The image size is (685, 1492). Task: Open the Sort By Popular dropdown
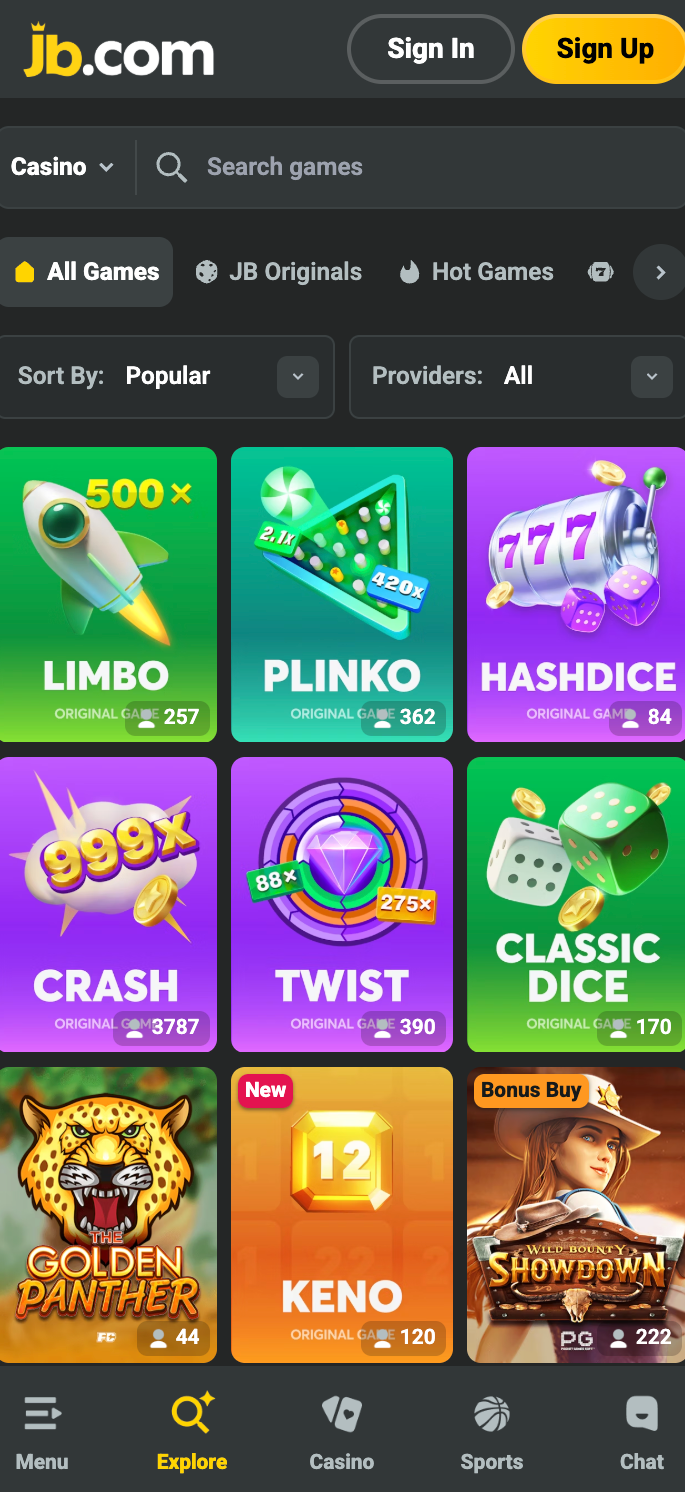(167, 376)
